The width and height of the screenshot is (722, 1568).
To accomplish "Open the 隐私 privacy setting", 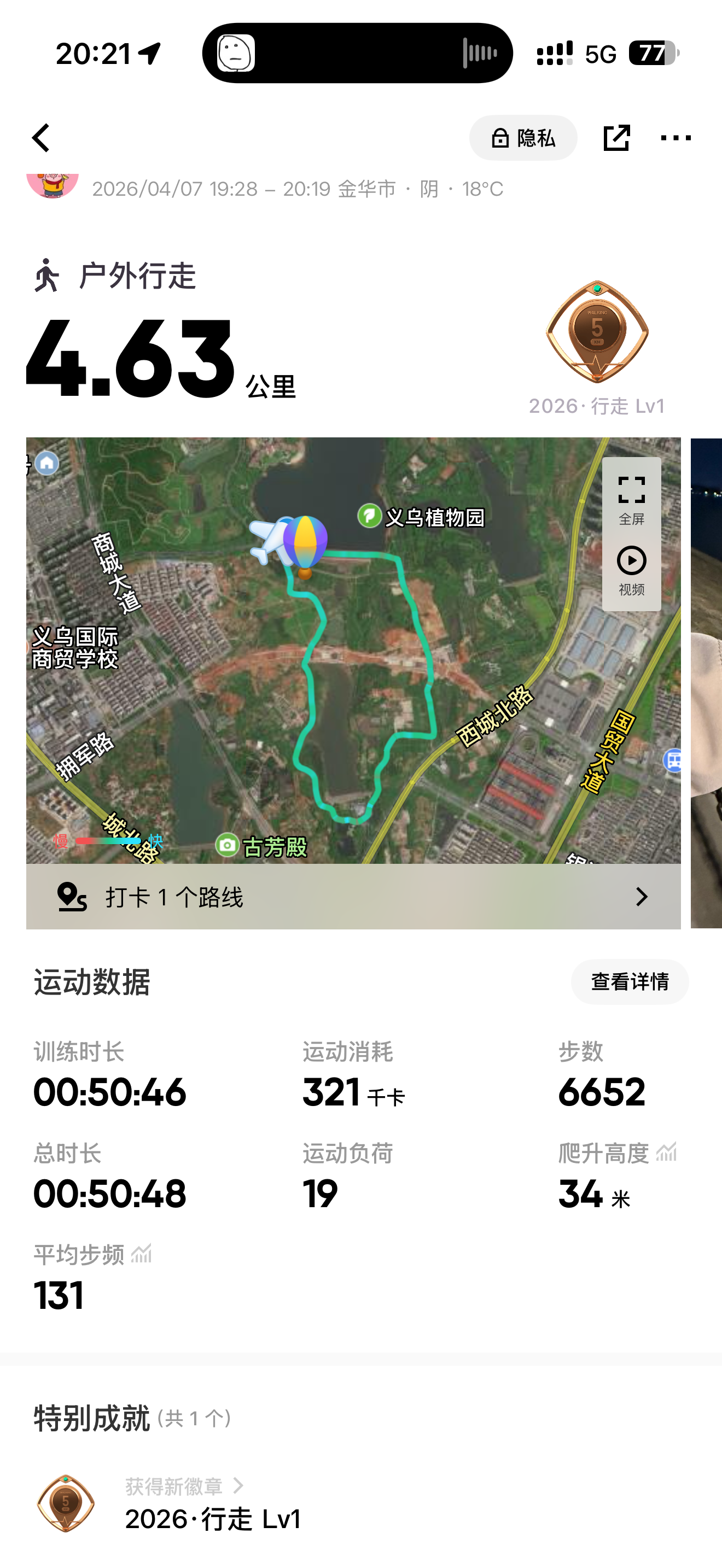I will tap(523, 138).
